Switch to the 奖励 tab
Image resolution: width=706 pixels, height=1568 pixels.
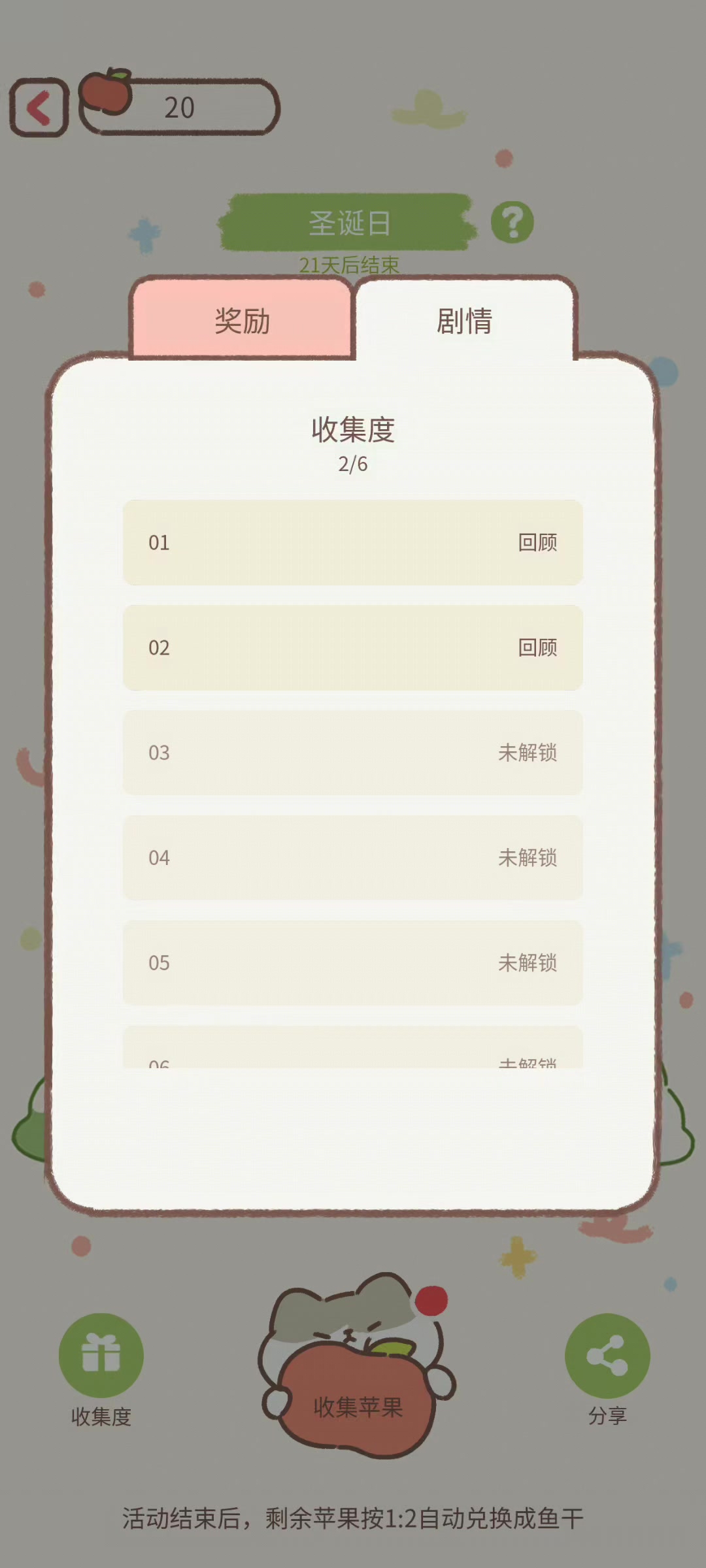tap(242, 321)
